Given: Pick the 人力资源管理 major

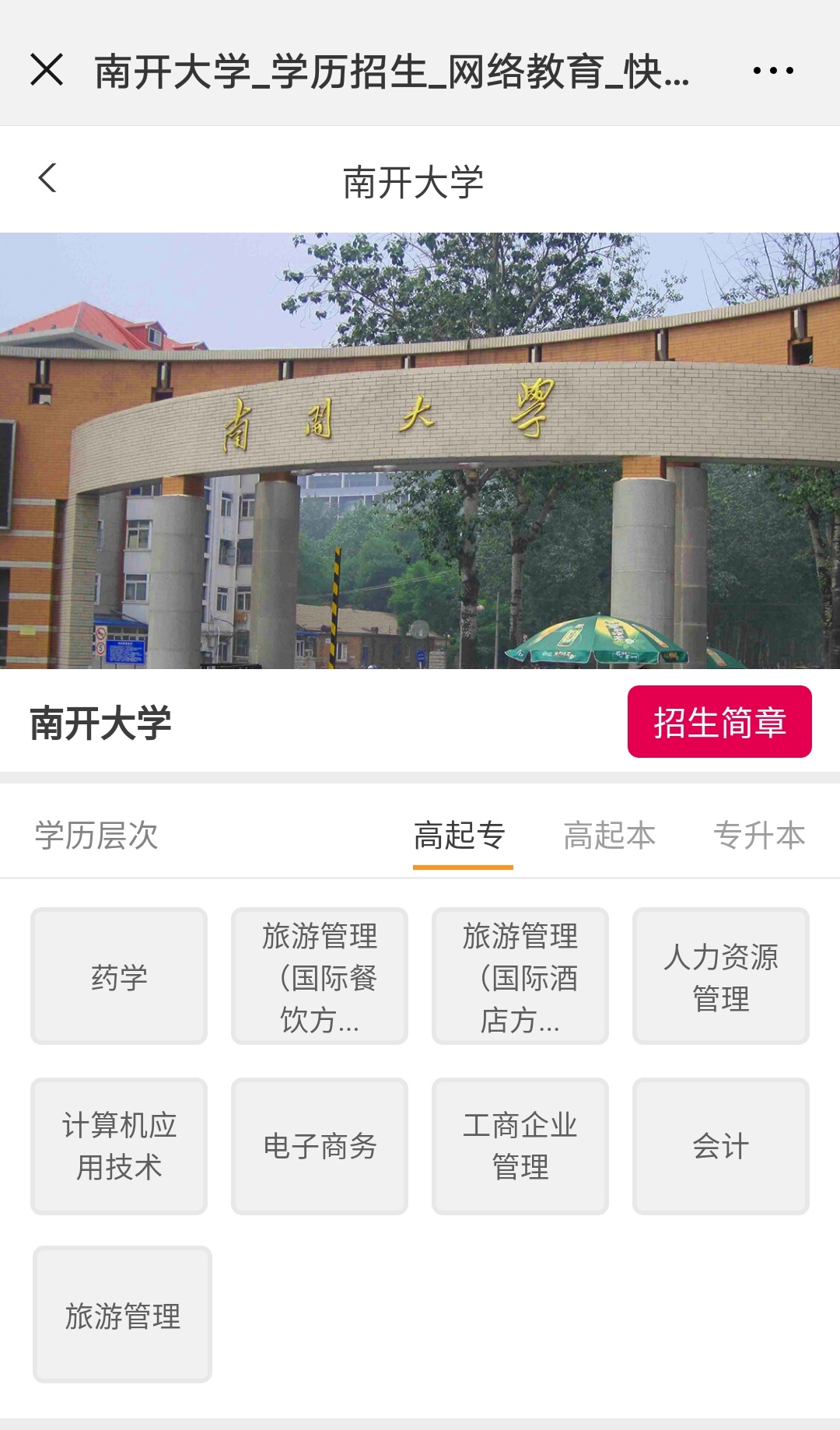Looking at the screenshot, I should [721, 976].
